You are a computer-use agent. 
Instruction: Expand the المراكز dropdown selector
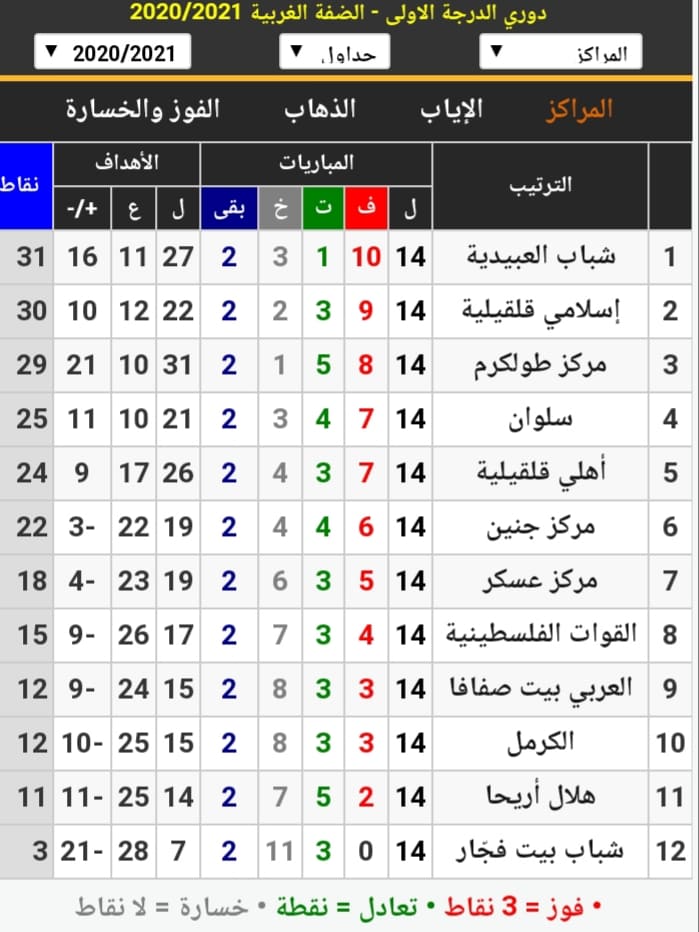(560, 52)
